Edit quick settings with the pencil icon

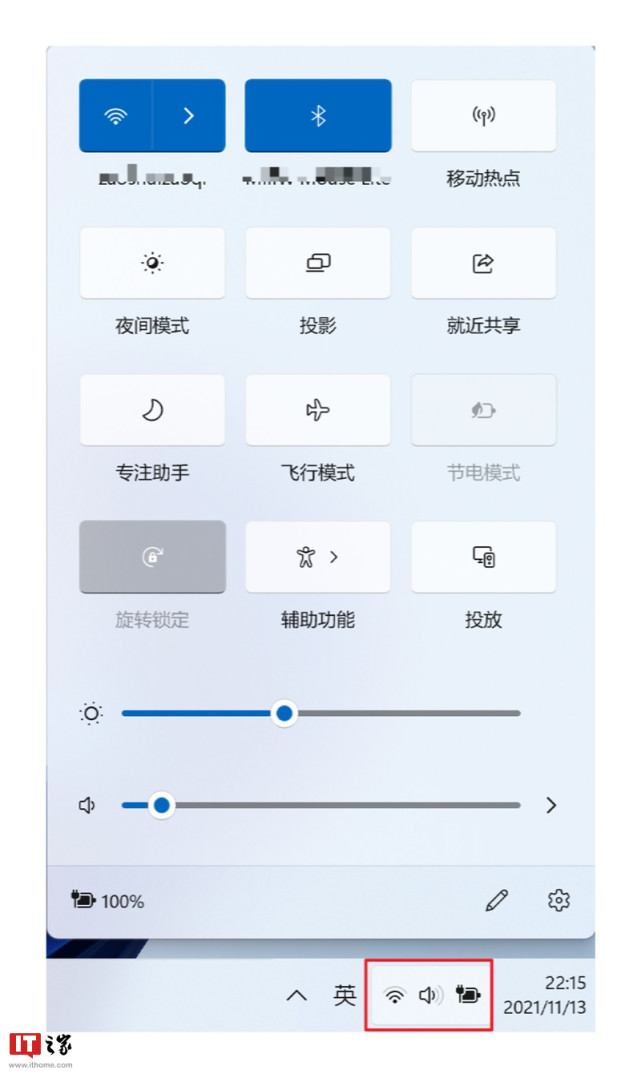click(497, 900)
